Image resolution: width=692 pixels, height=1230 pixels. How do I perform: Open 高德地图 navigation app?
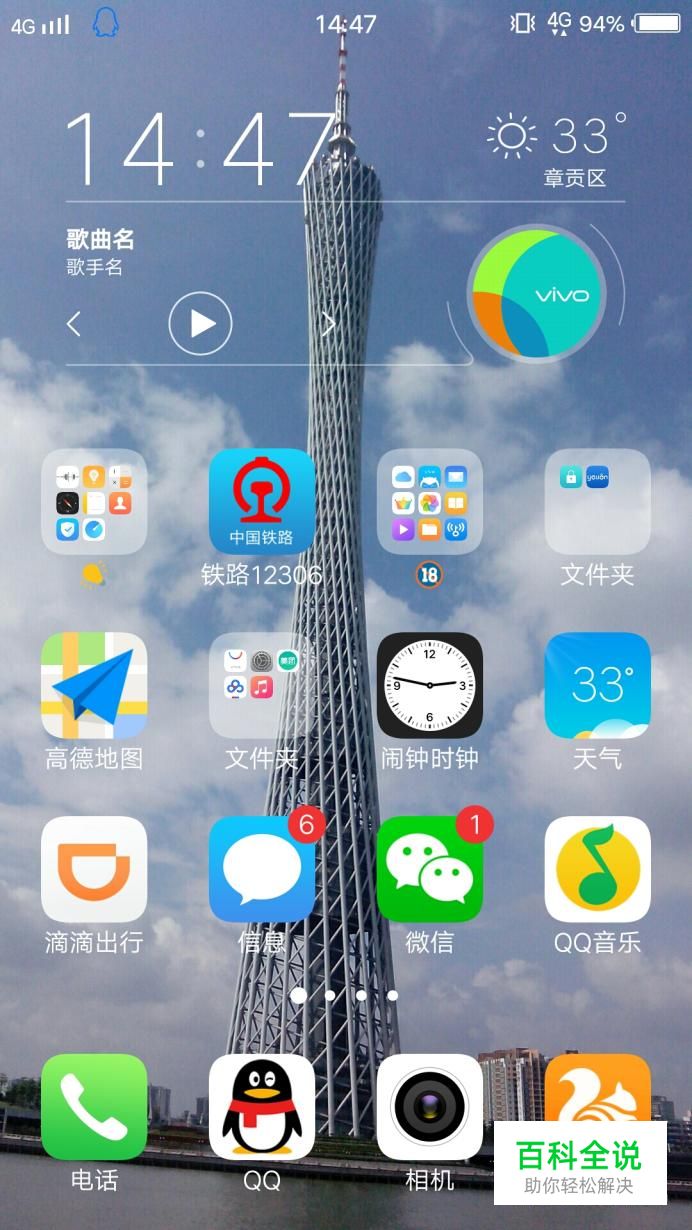[94, 686]
